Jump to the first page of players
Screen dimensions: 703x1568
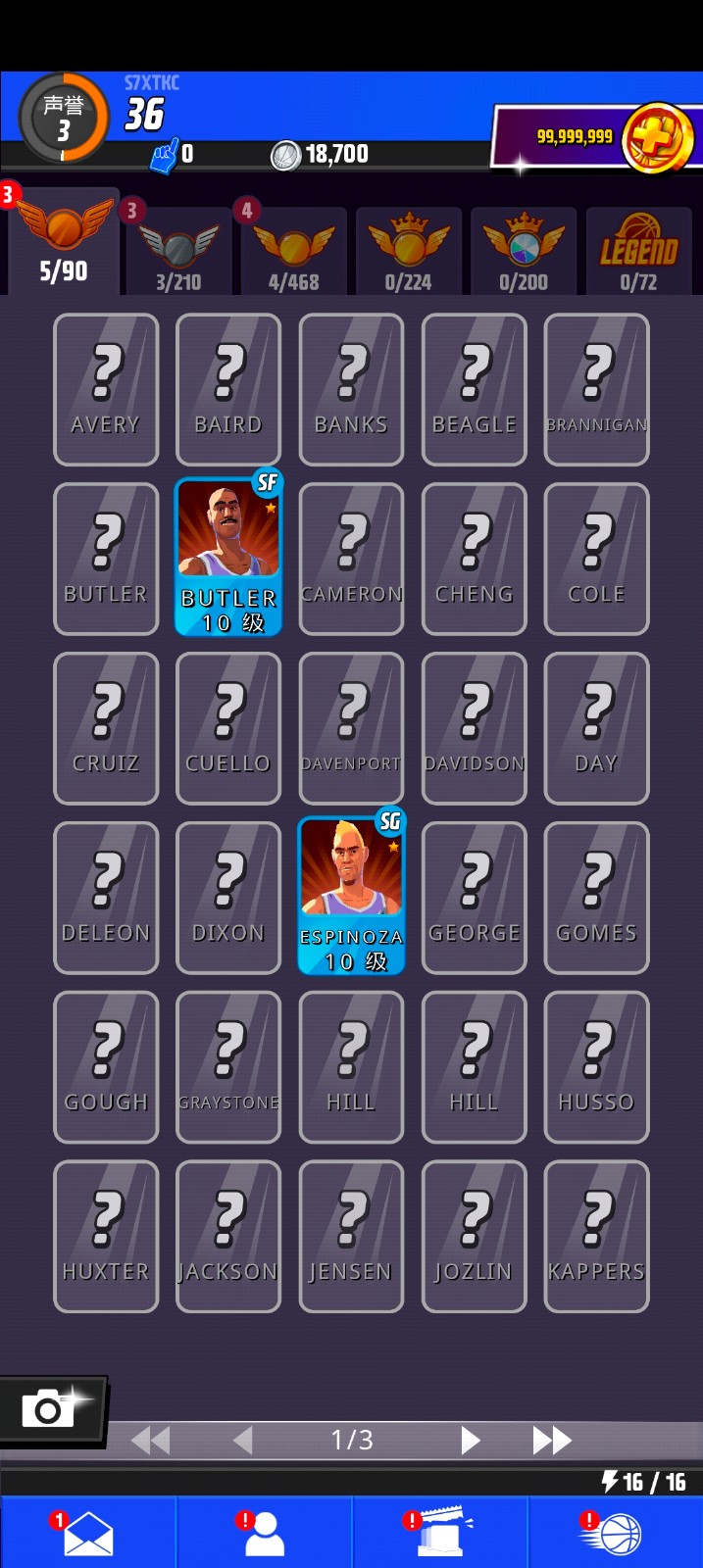click(x=151, y=1440)
